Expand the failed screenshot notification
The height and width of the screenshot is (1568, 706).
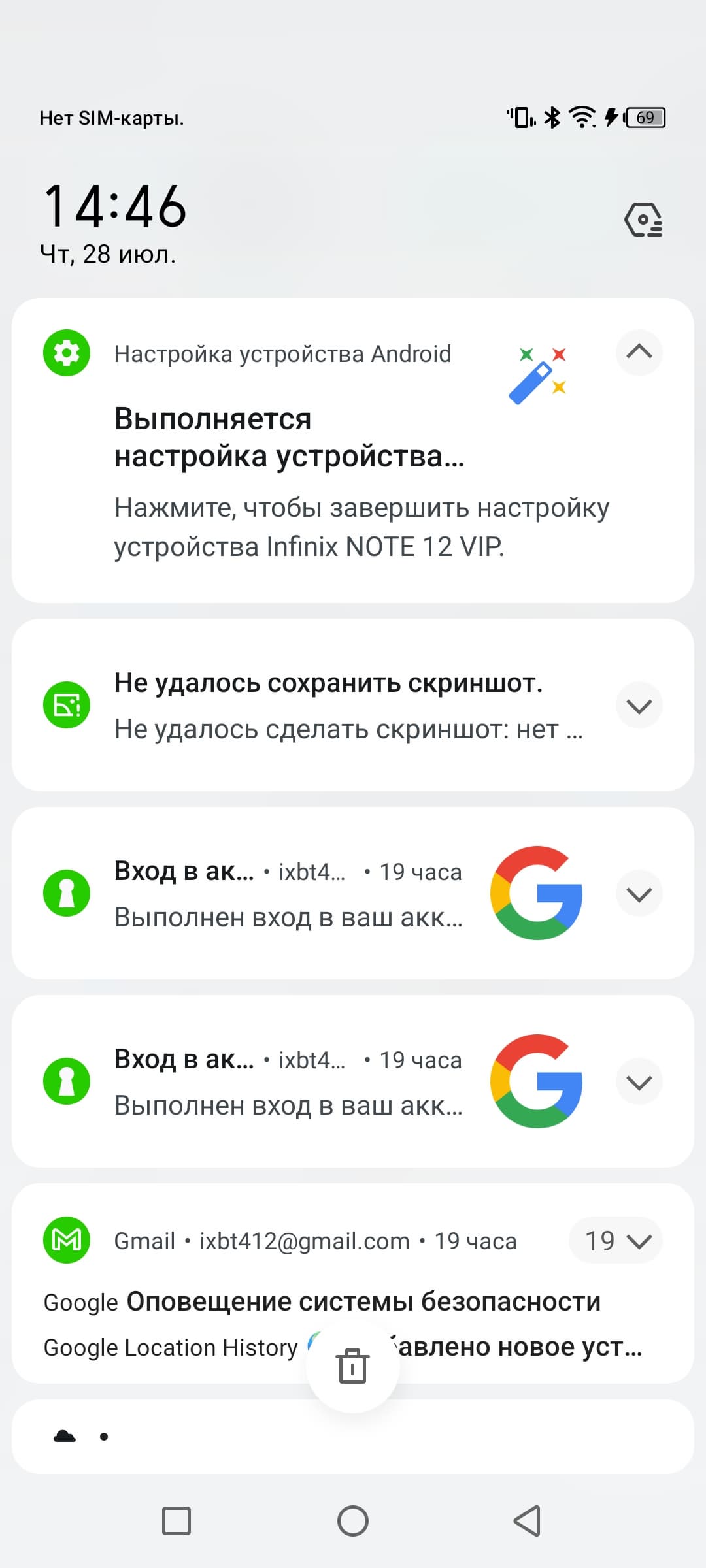pos(639,706)
